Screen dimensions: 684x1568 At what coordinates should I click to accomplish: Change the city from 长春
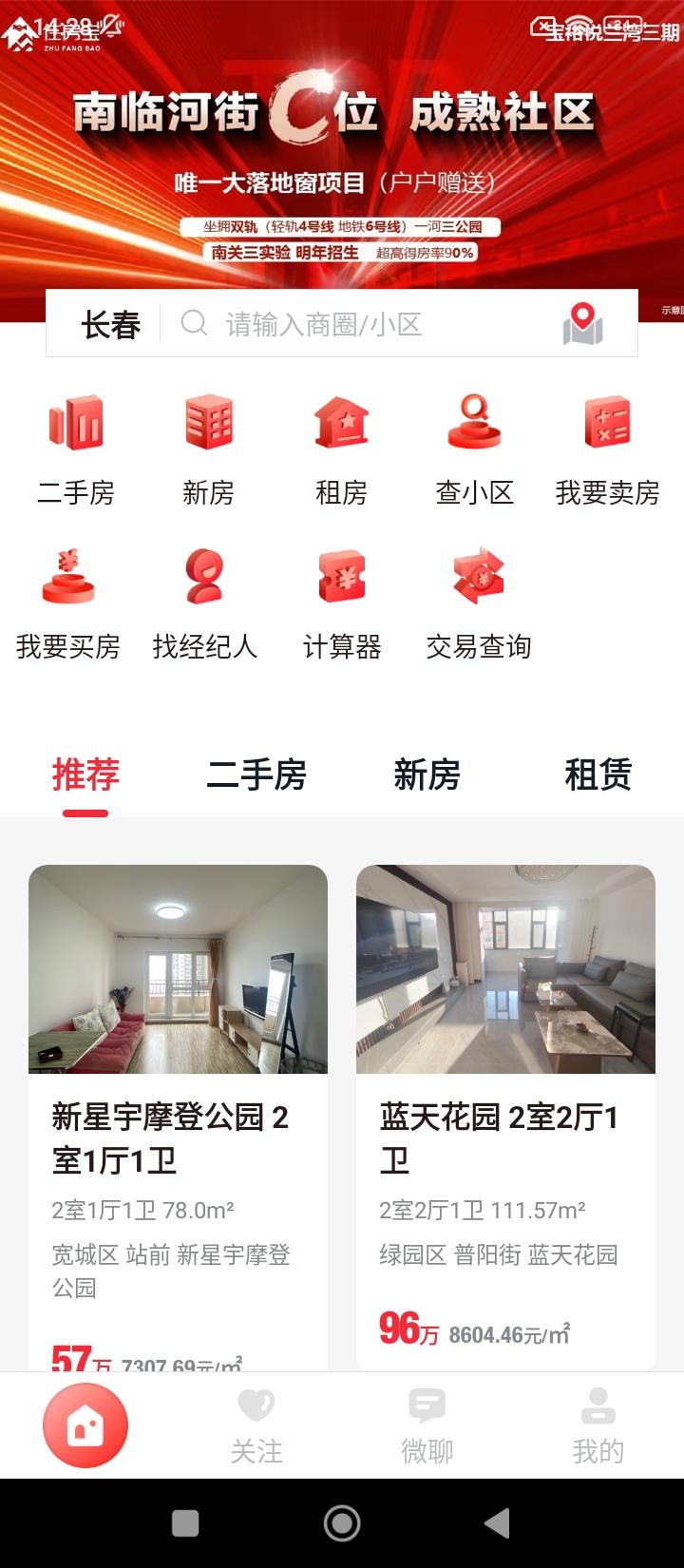coord(110,325)
